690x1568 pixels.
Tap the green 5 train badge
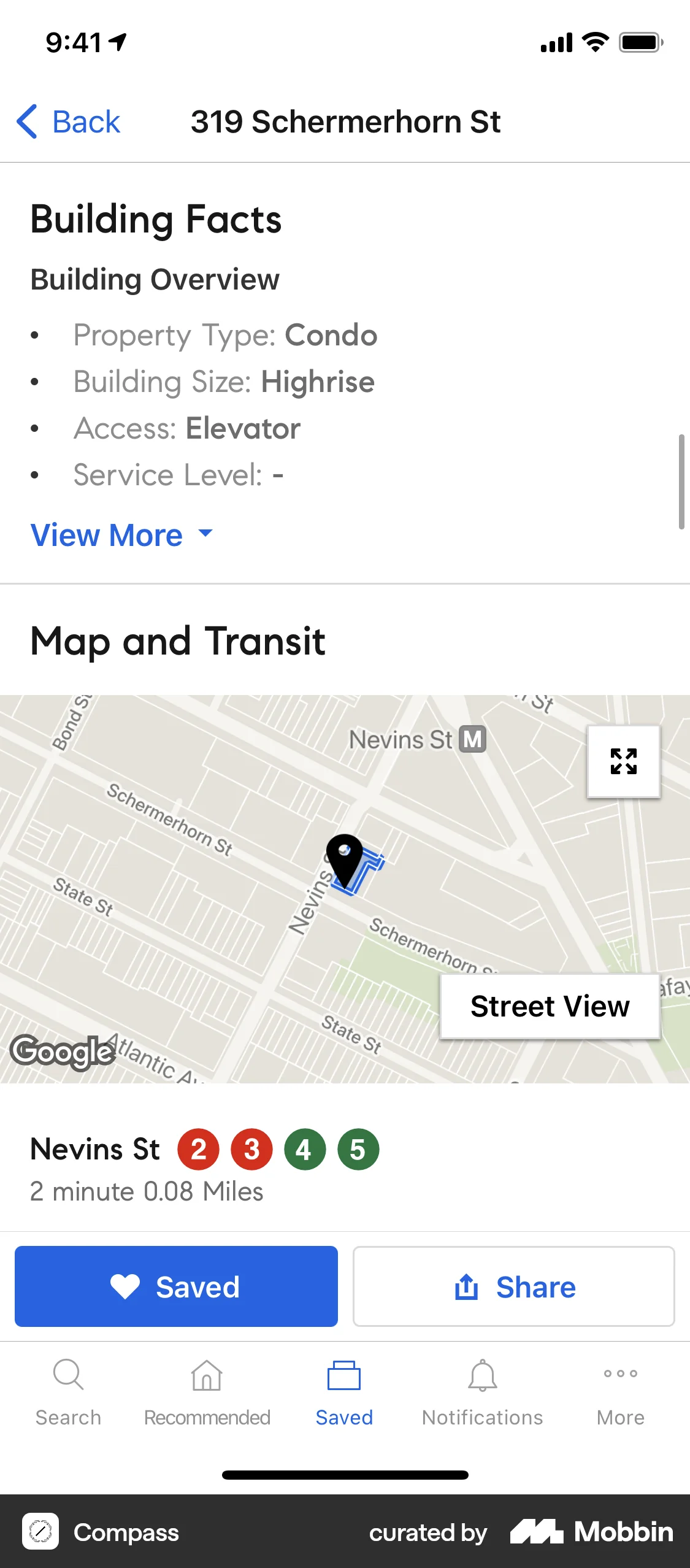(357, 1148)
